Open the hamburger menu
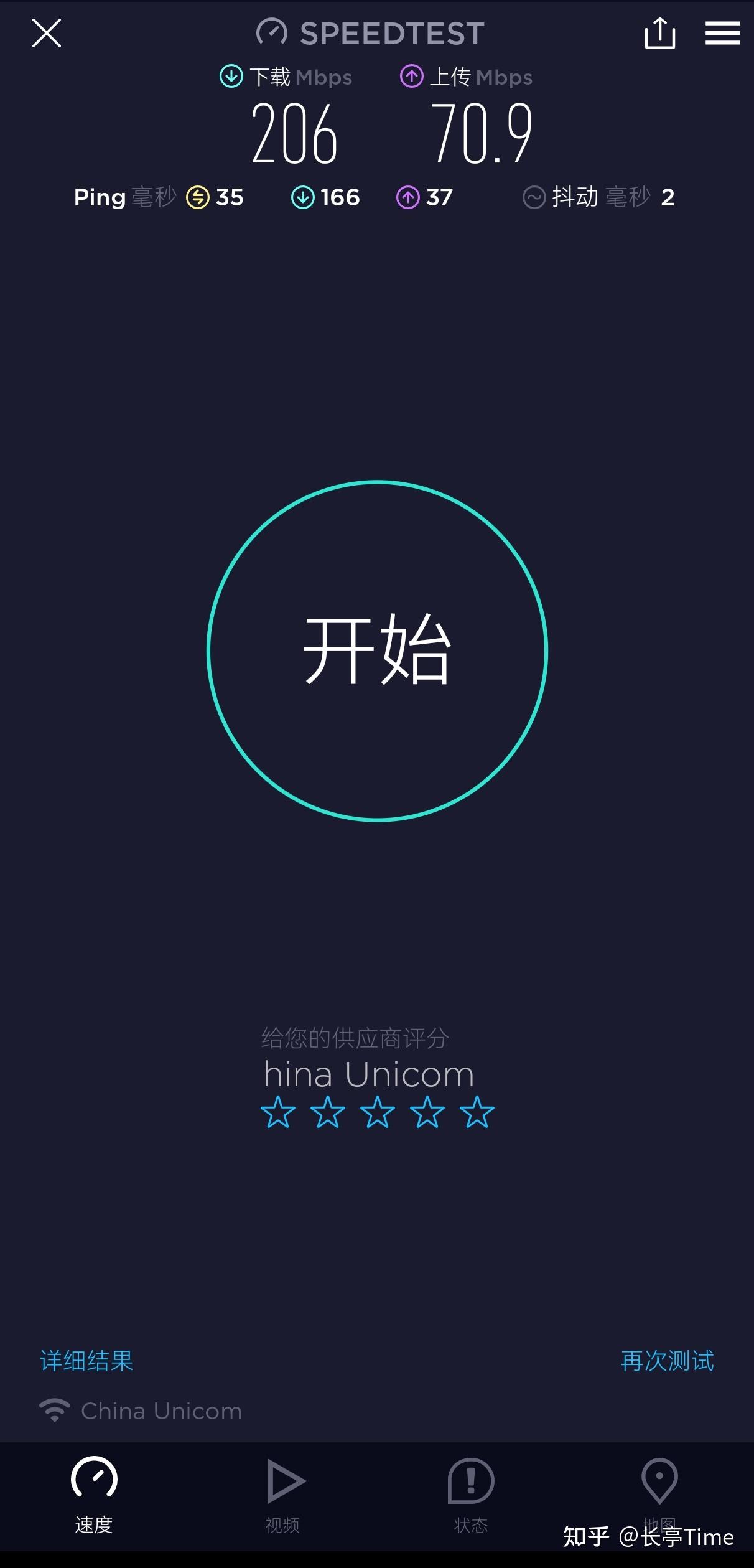The width and height of the screenshot is (754, 1568). click(x=722, y=33)
